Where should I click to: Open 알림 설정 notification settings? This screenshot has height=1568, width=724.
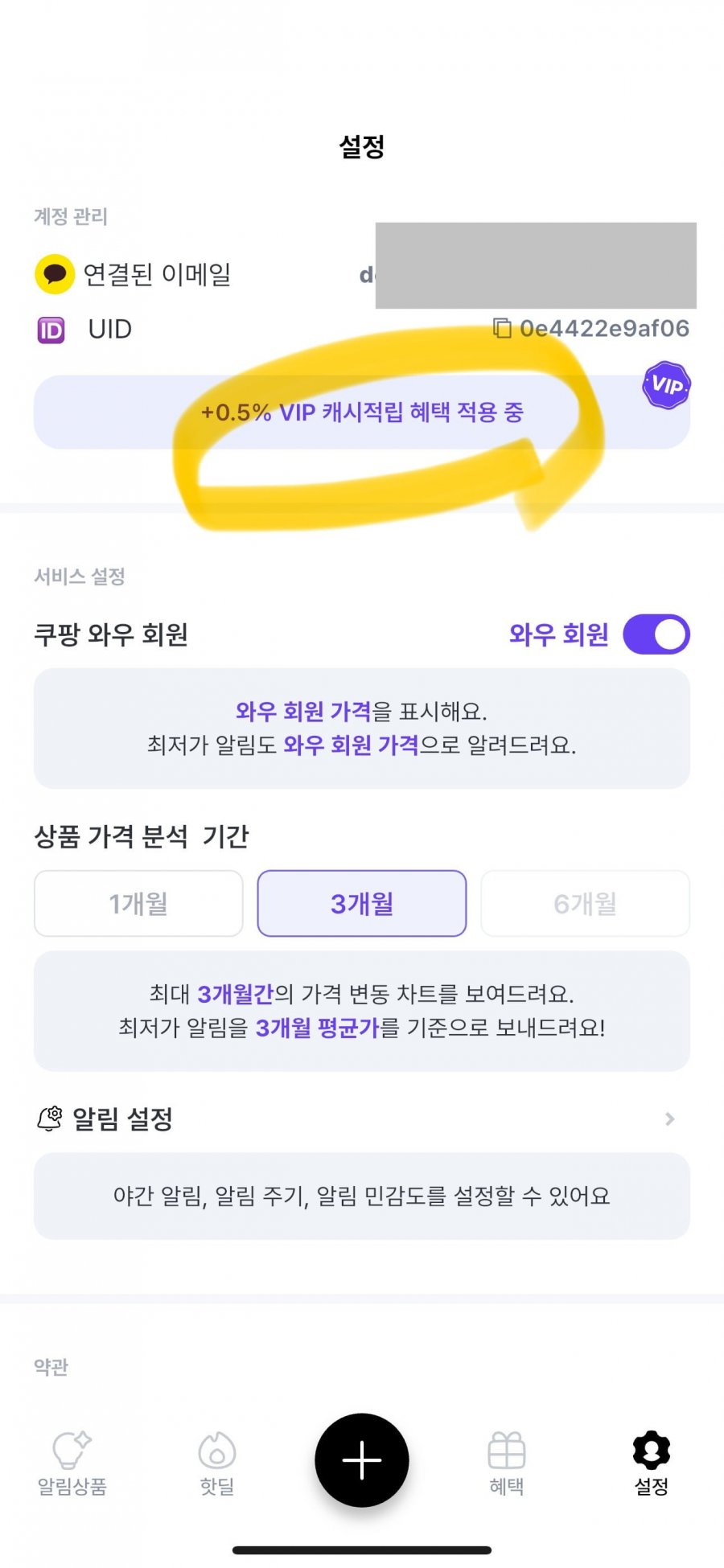tap(361, 1119)
